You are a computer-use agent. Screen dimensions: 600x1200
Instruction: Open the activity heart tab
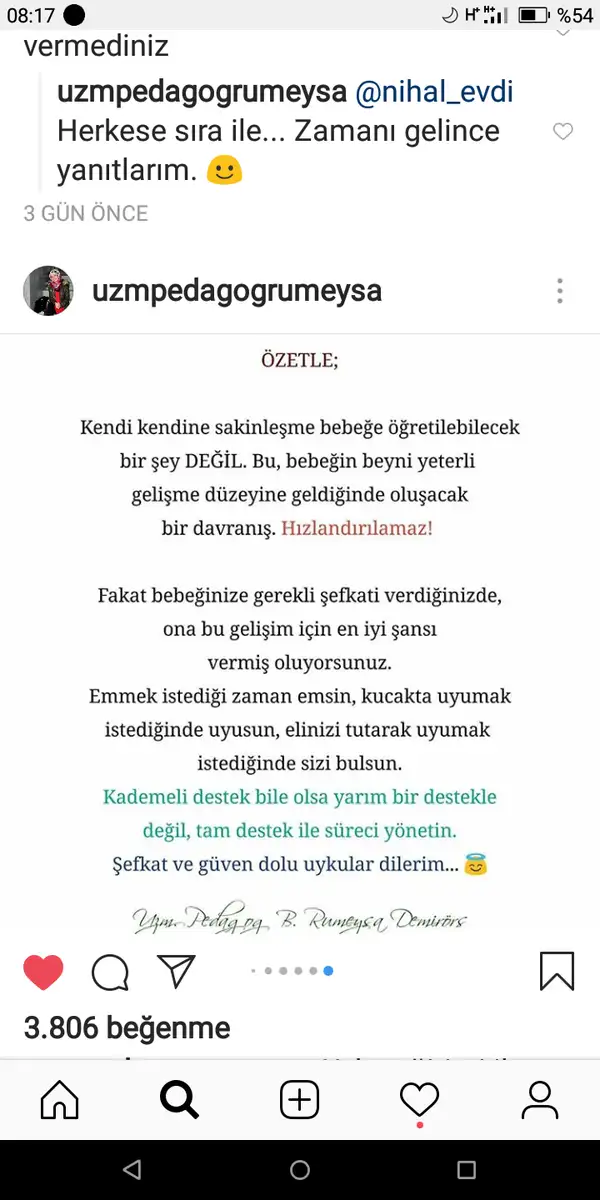coord(419,1101)
